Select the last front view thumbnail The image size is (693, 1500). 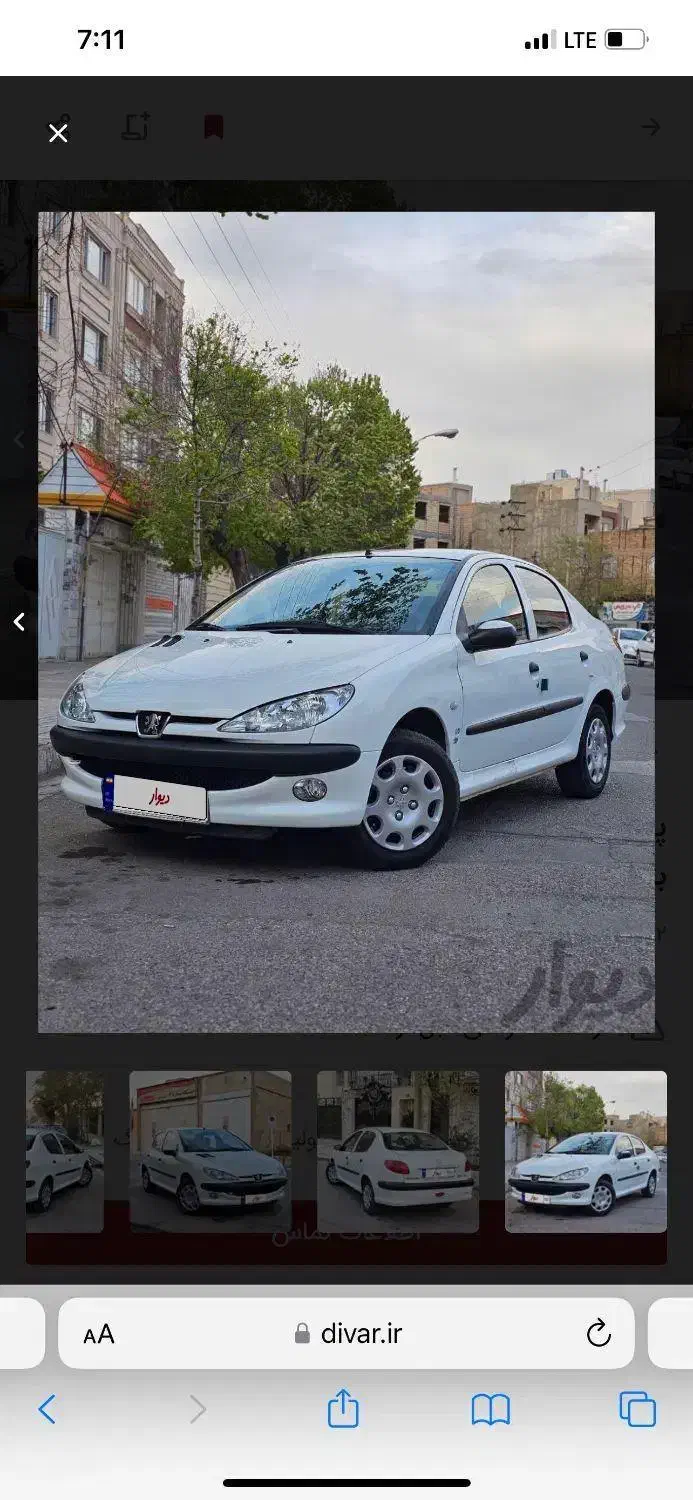[x=585, y=1151]
